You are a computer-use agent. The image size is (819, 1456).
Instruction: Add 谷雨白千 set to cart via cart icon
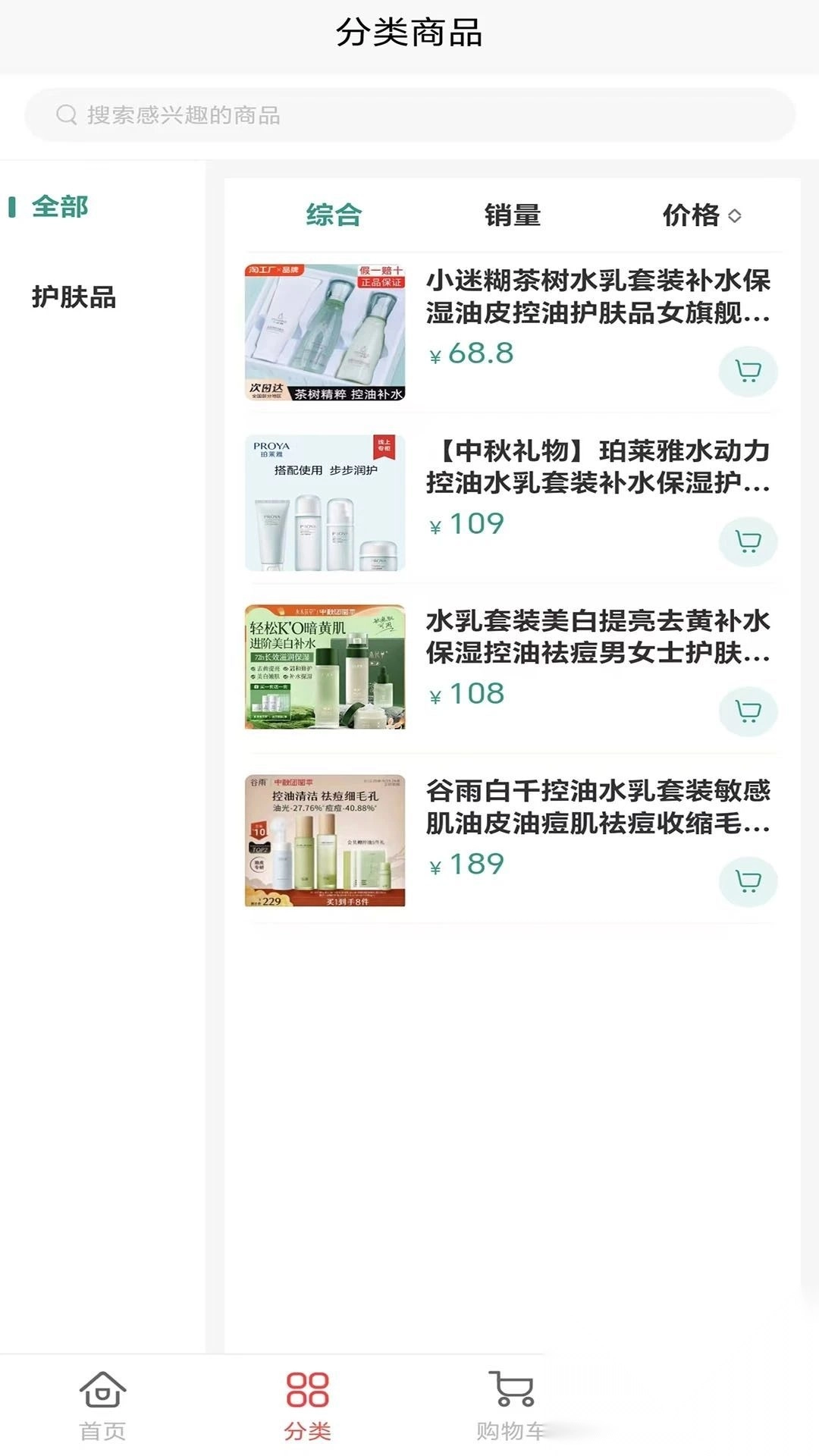748,882
